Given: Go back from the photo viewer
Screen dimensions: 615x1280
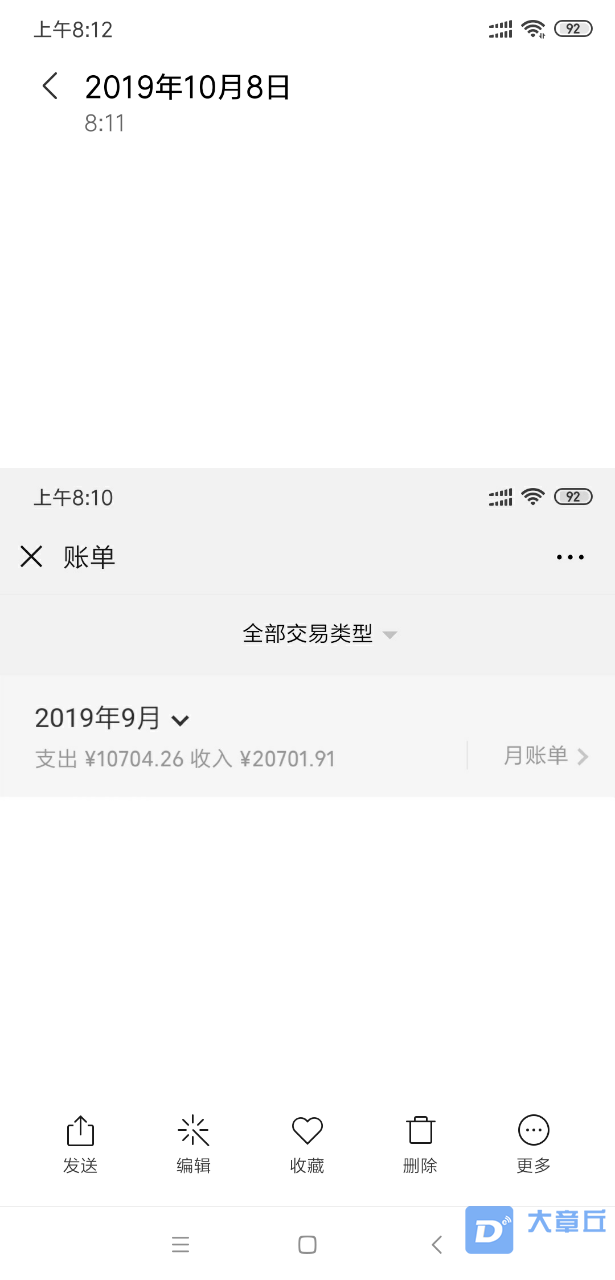Looking at the screenshot, I should (50, 87).
